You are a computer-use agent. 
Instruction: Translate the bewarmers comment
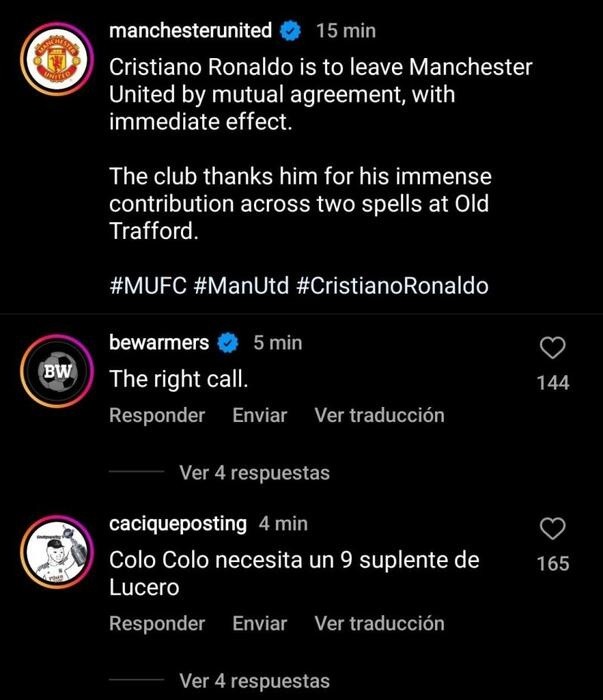(x=379, y=415)
